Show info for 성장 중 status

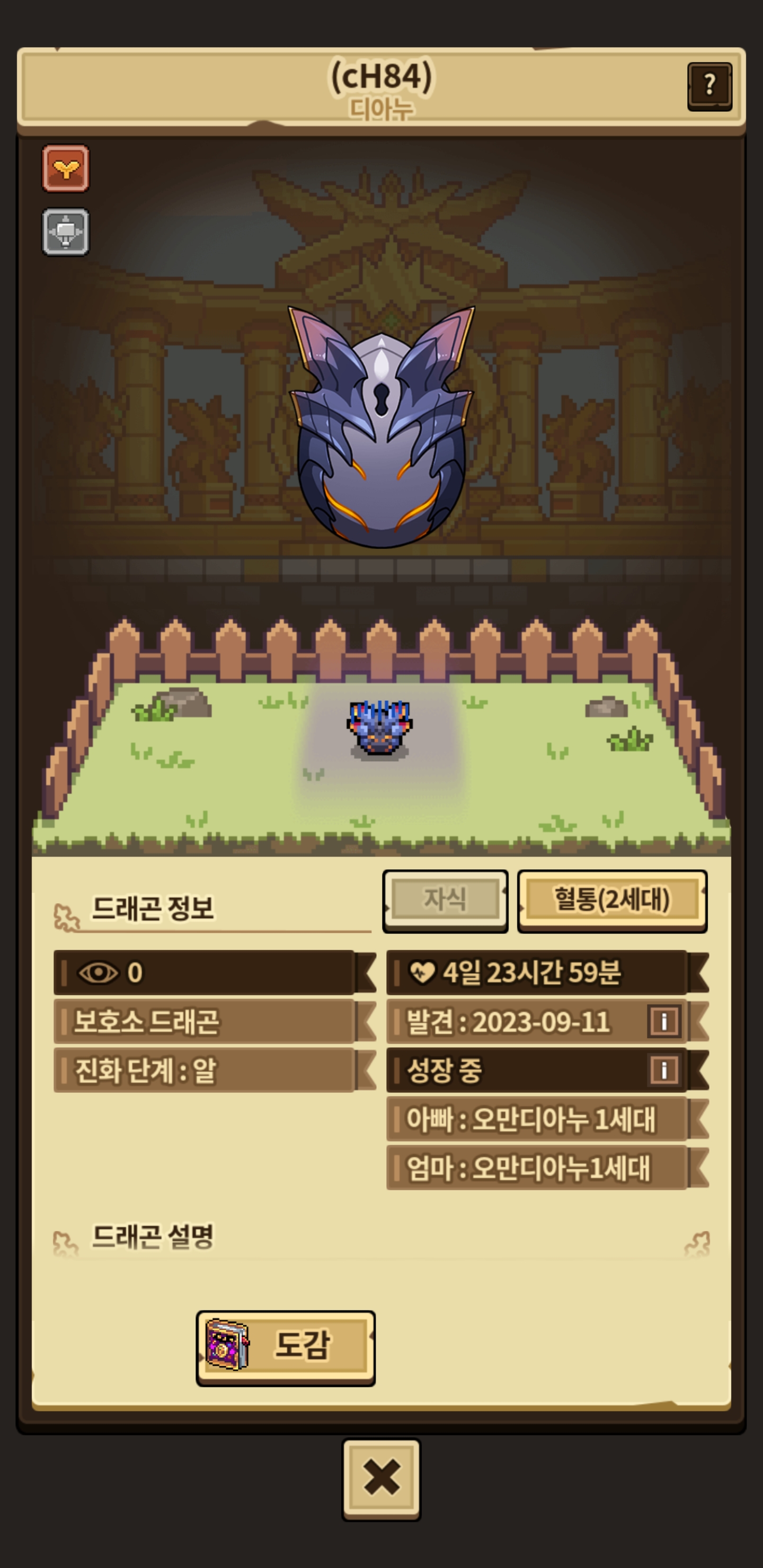(664, 1070)
